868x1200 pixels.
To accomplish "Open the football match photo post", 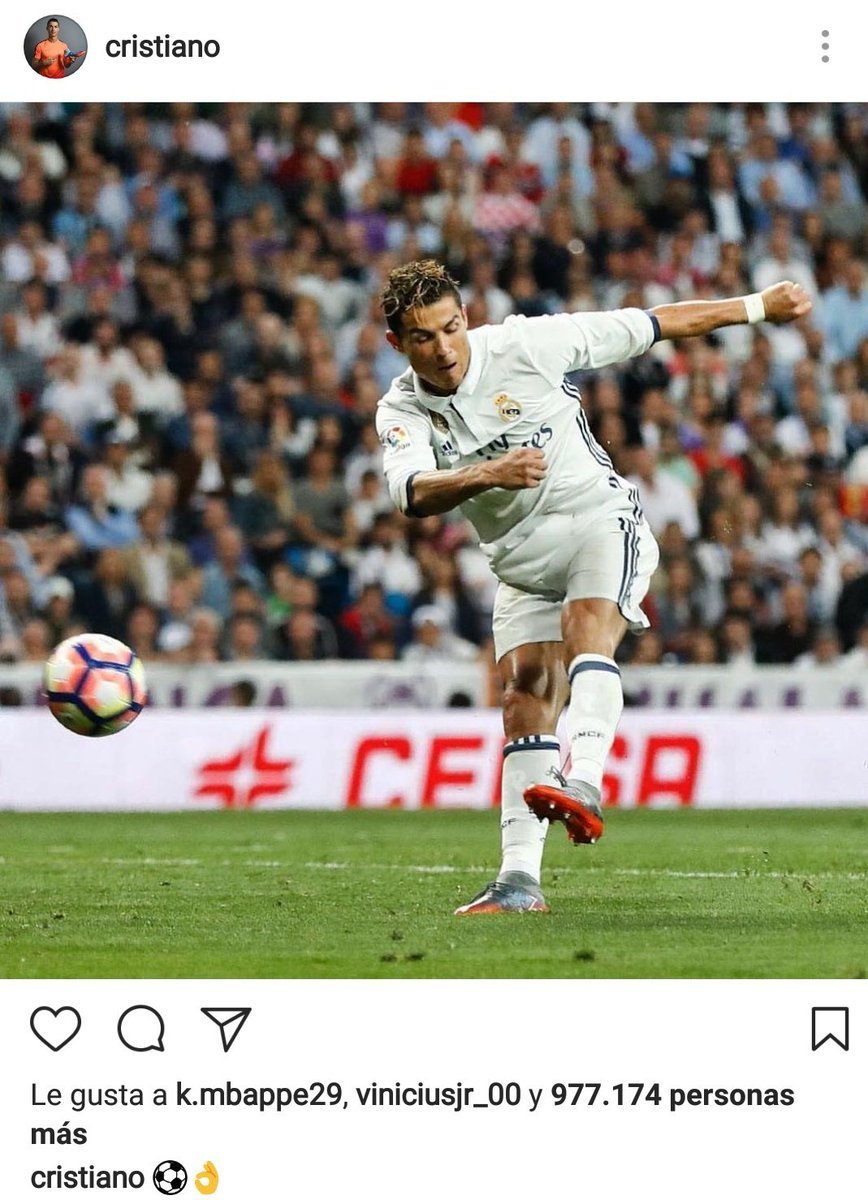I will 434,540.
